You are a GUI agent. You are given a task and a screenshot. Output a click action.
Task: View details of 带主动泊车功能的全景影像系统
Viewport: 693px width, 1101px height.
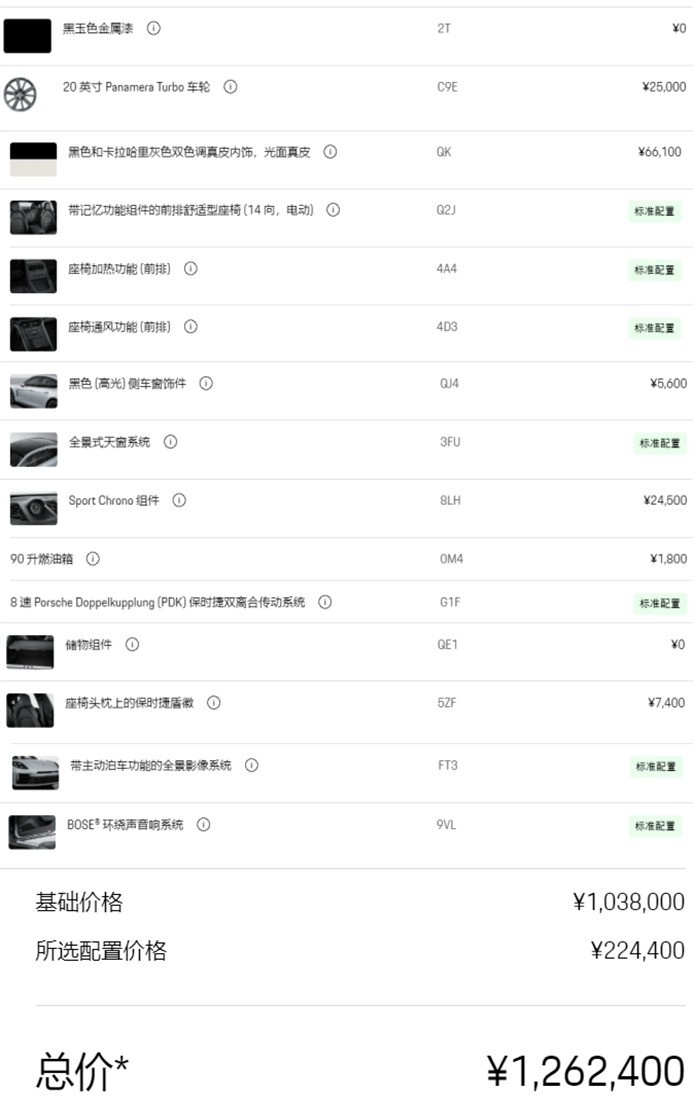tap(251, 765)
